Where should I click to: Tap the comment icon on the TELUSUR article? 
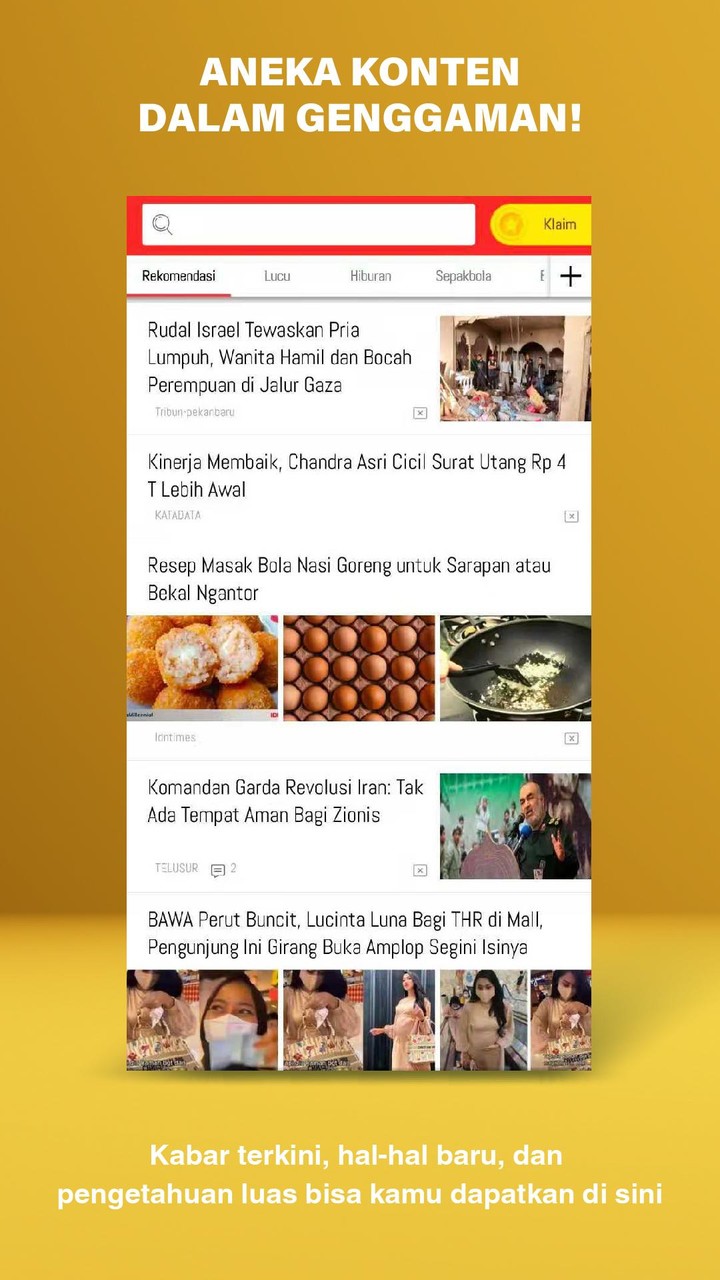[218, 870]
